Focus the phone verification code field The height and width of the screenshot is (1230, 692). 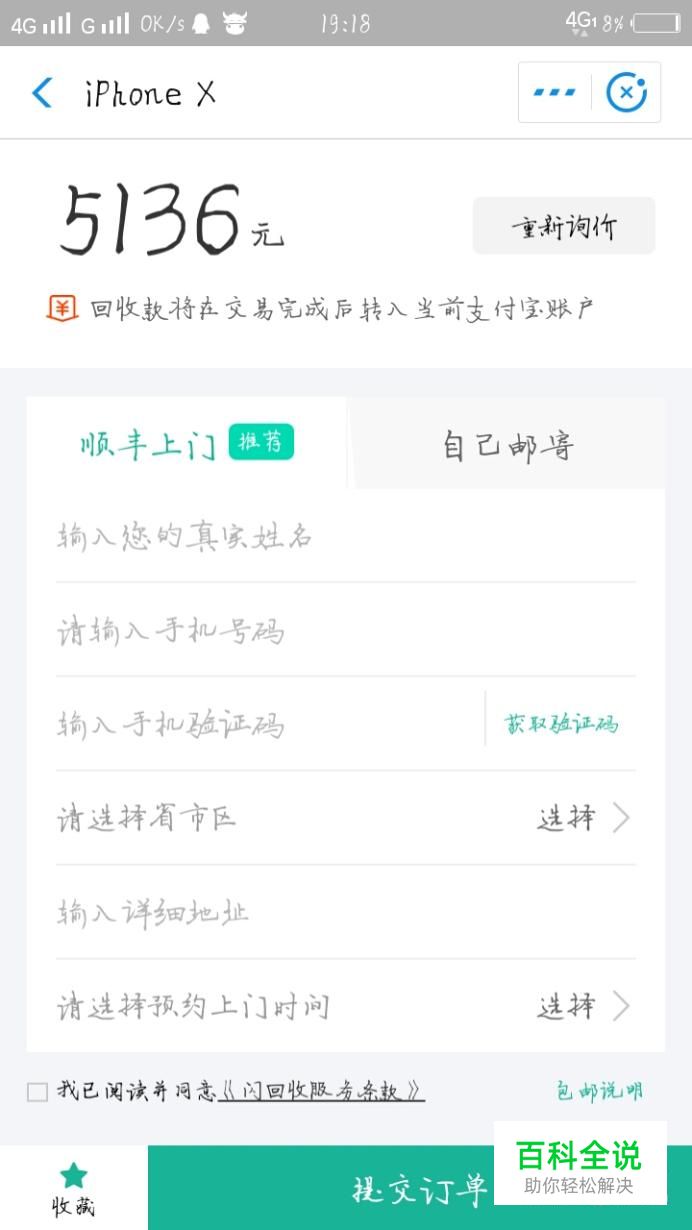pyautogui.click(x=270, y=724)
